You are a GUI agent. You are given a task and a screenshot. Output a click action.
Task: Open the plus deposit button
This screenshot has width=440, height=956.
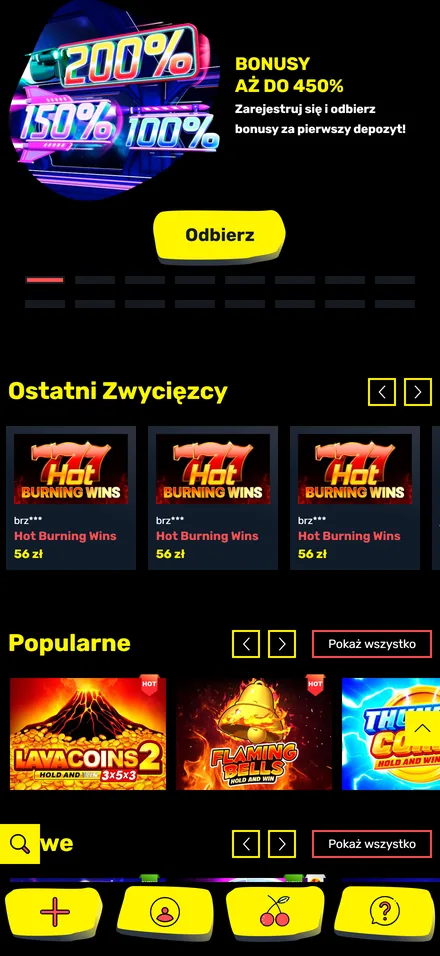tap(54, 913)
